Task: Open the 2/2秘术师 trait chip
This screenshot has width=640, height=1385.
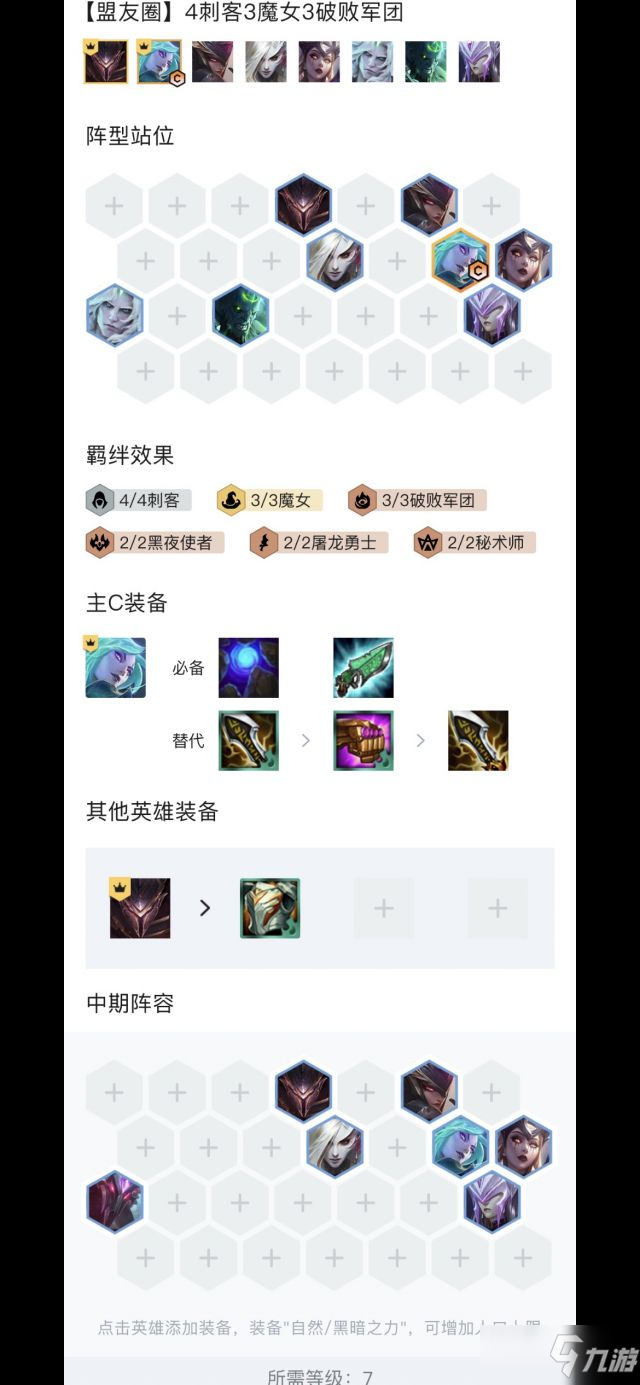Action: 475,543
